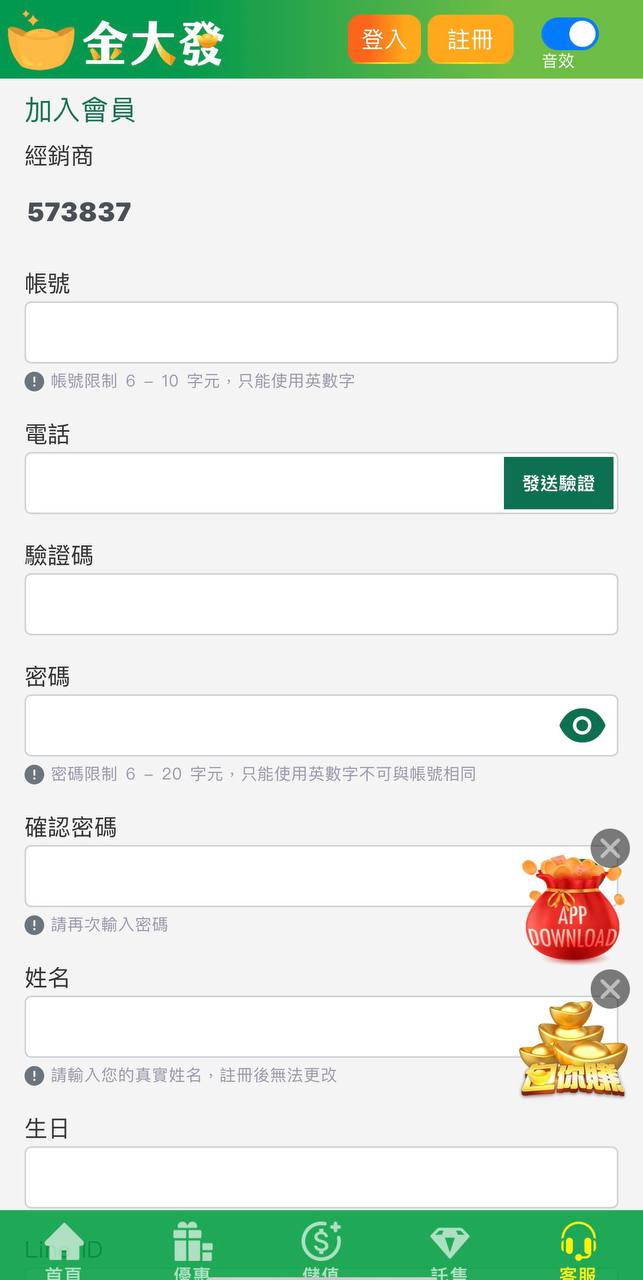Toggle the 音效 sound switch

pyautogui.click(x=570, y=35)
